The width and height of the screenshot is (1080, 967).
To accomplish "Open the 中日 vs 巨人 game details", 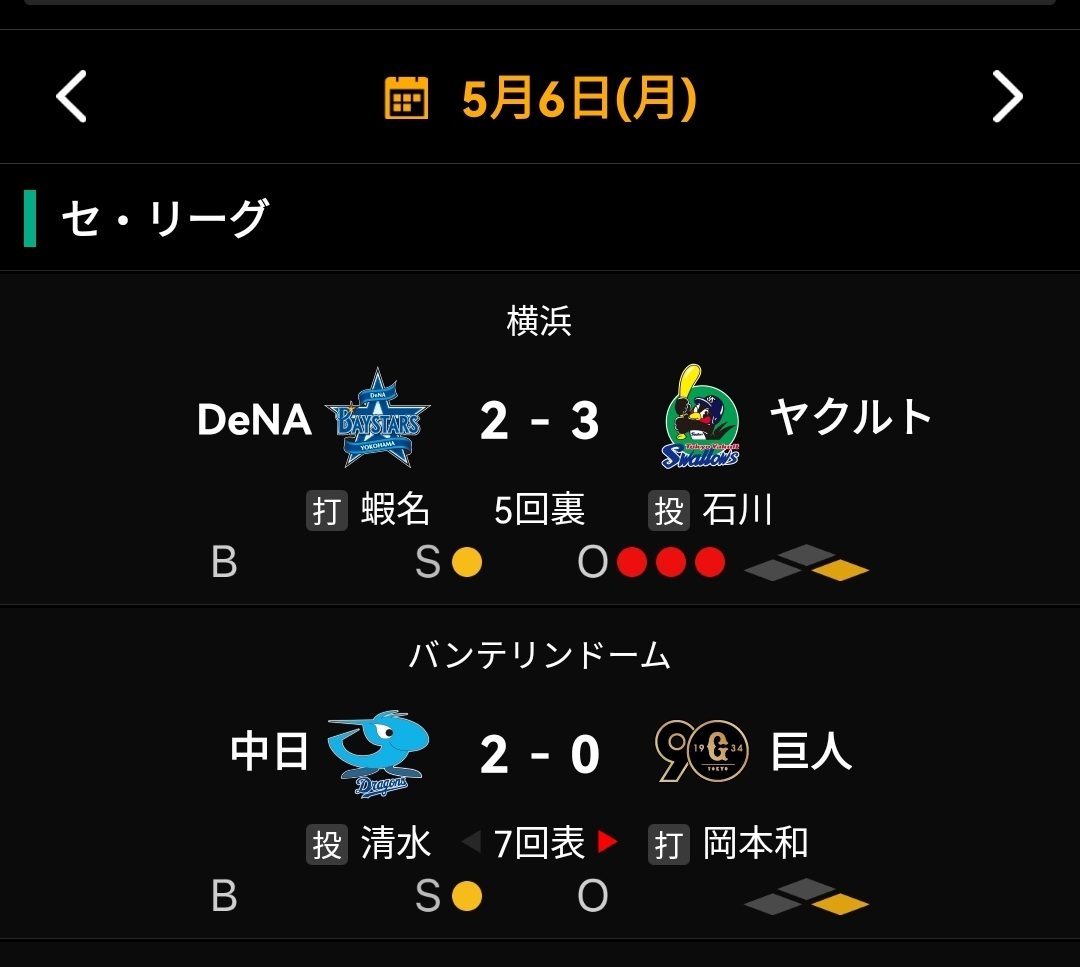I will coord(540,775).
